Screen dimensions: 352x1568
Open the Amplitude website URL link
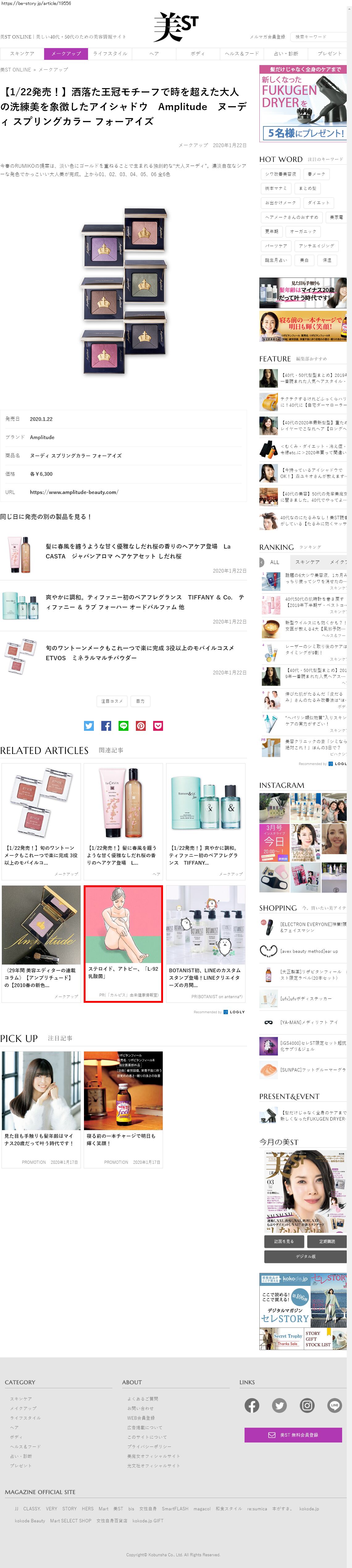[x=74, y=492]
